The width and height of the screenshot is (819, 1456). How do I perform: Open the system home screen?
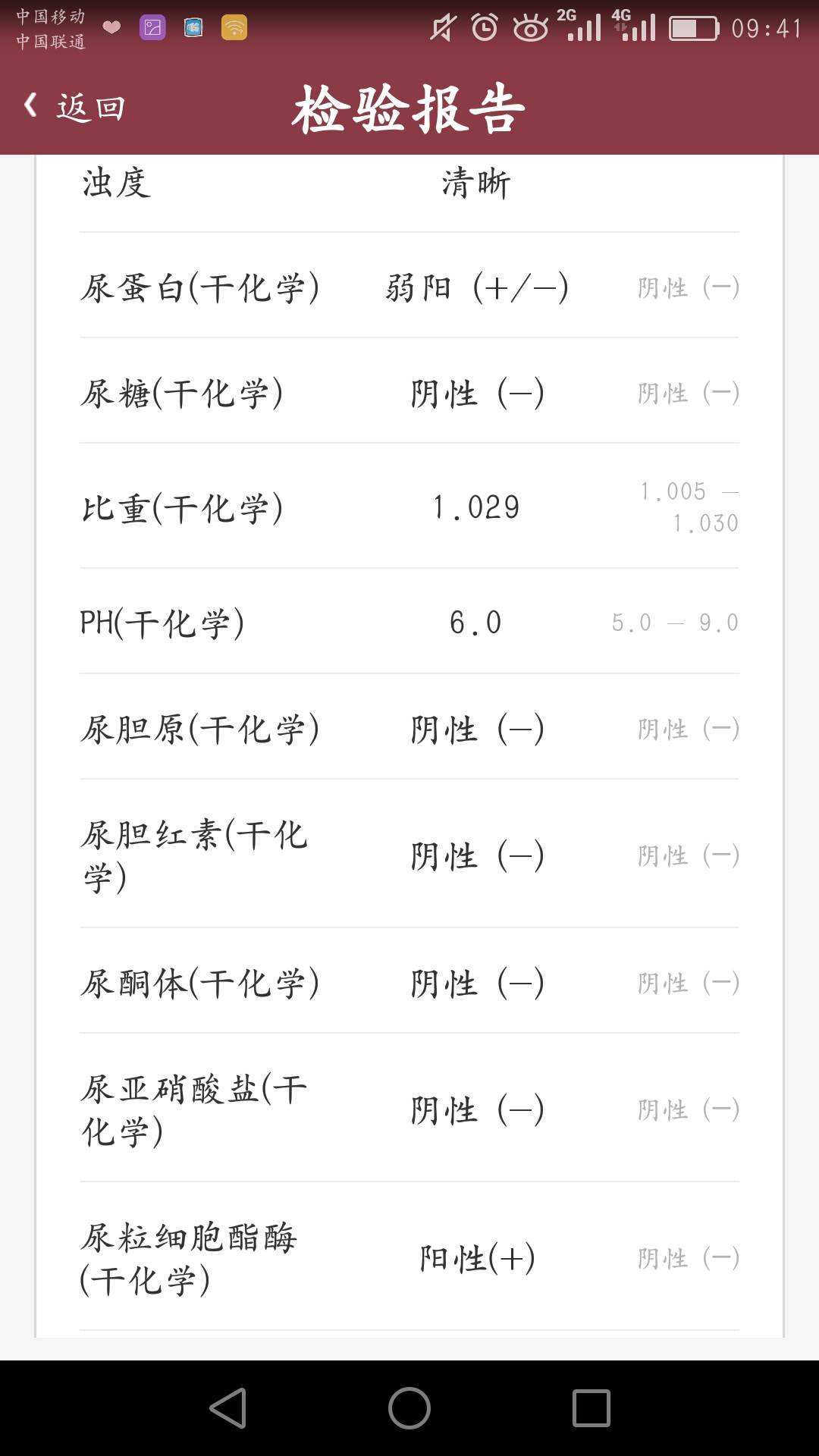[x=409, y=1408]
